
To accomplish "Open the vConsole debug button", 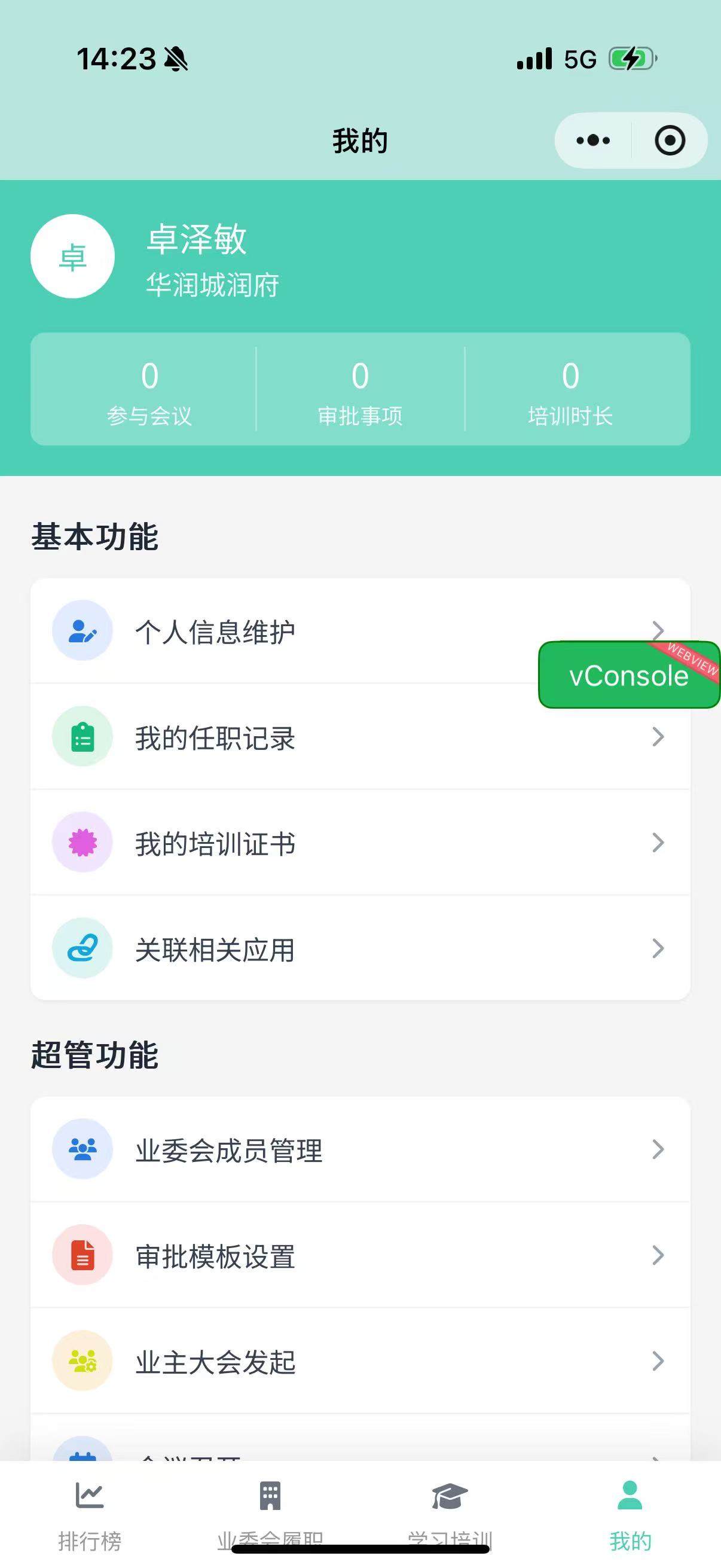I will 629,675.
